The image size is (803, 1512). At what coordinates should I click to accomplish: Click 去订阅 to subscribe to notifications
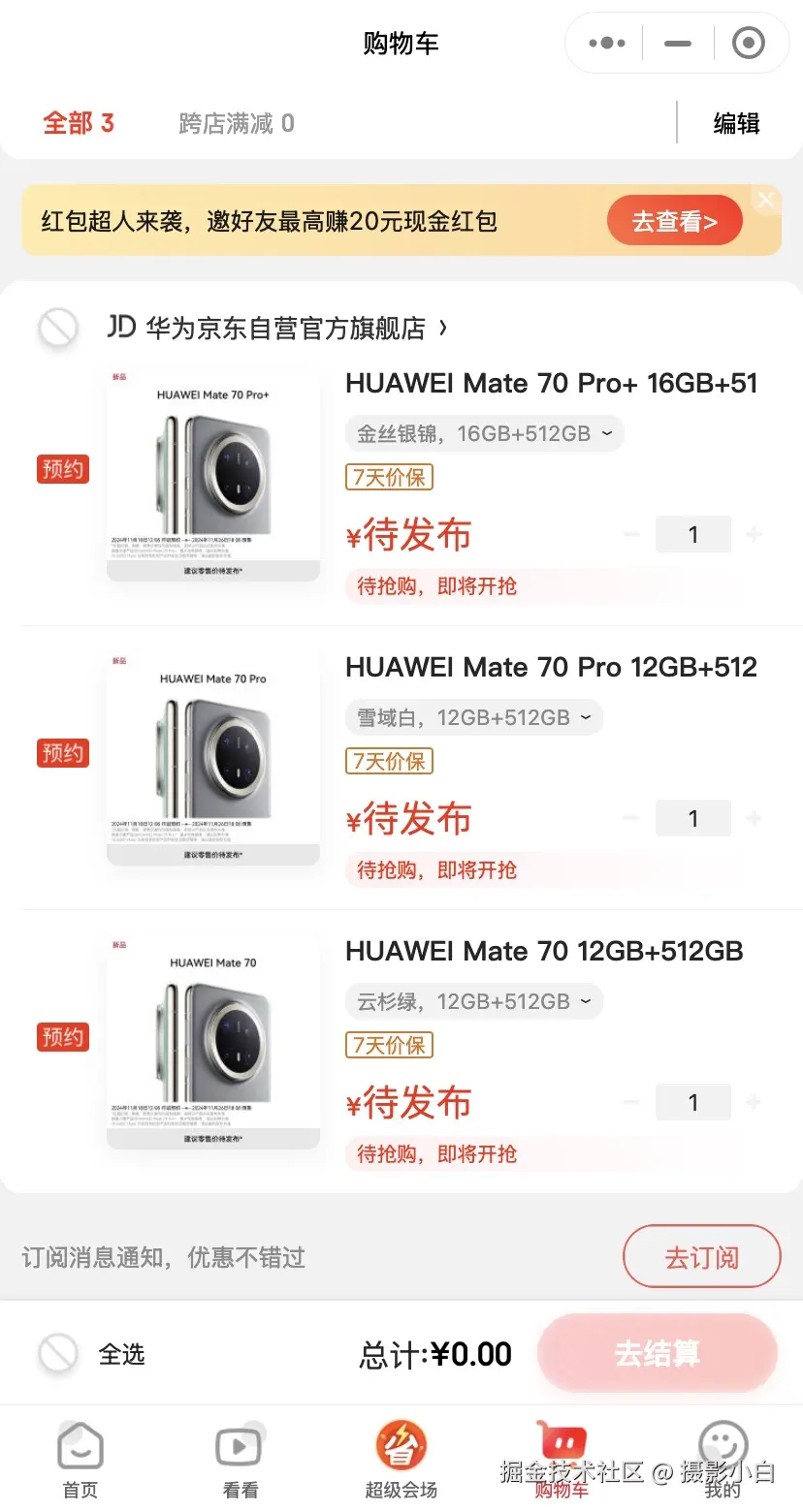pyautogui.click(x=700, y=1256)
